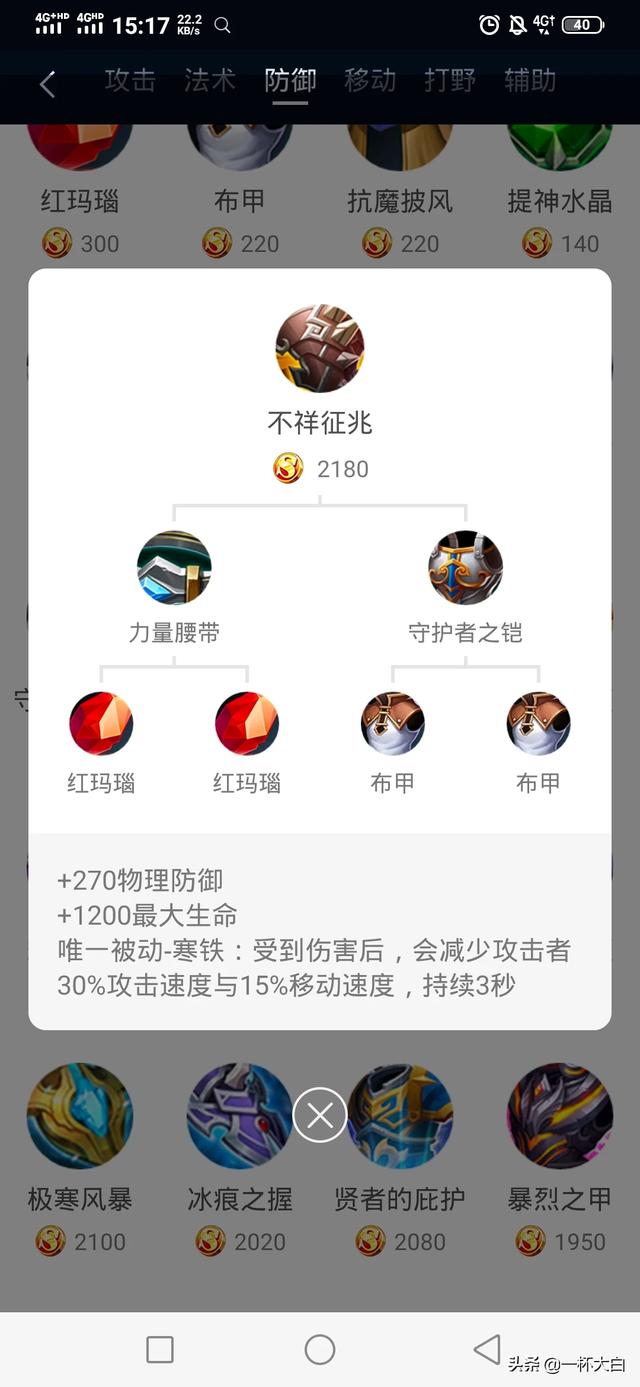Image resolution: width=640 pixels, height=1387 pixels.
Task: Go back using the top-left arrow
Action: click(x=47, y=84)
